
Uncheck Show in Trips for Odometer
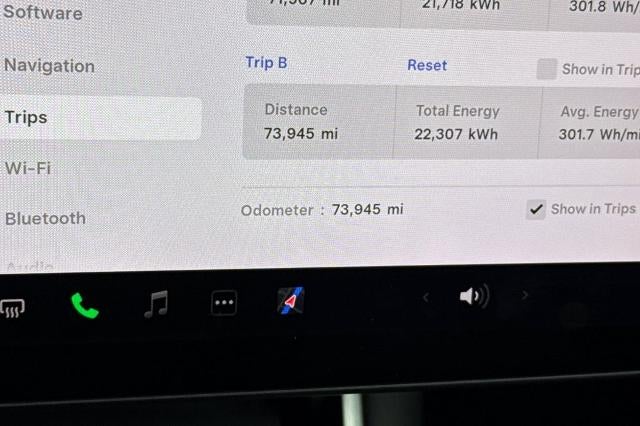(537, 210)
